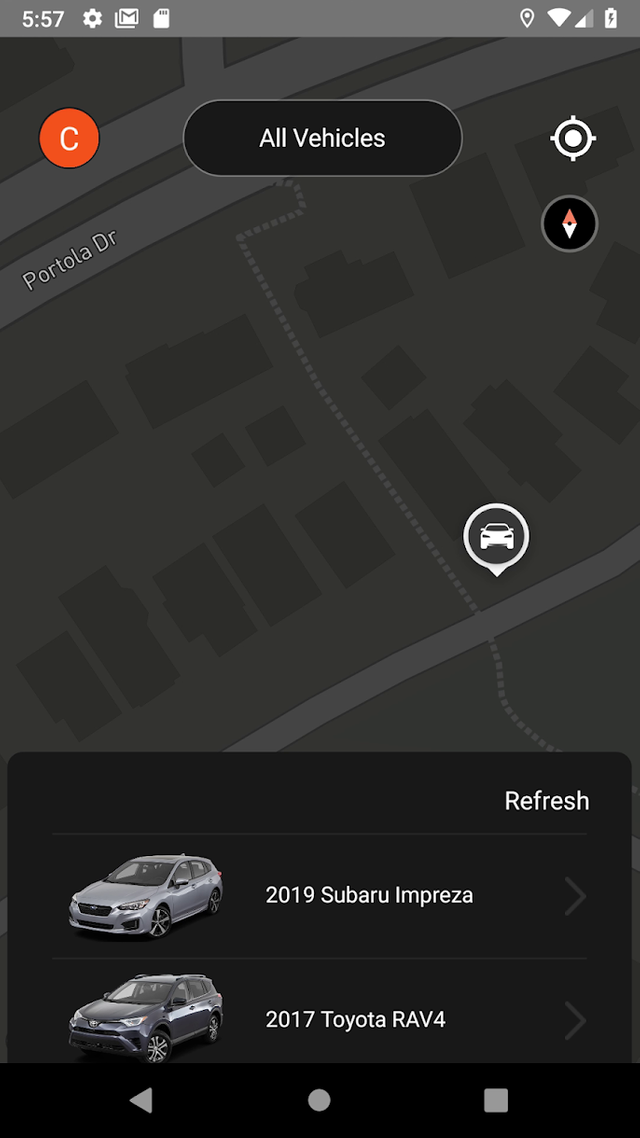Image resolution: width=640 pixels, height=1138 pixels.
Task: Go back using the system back button
Action: click(x=141, y=1101)
